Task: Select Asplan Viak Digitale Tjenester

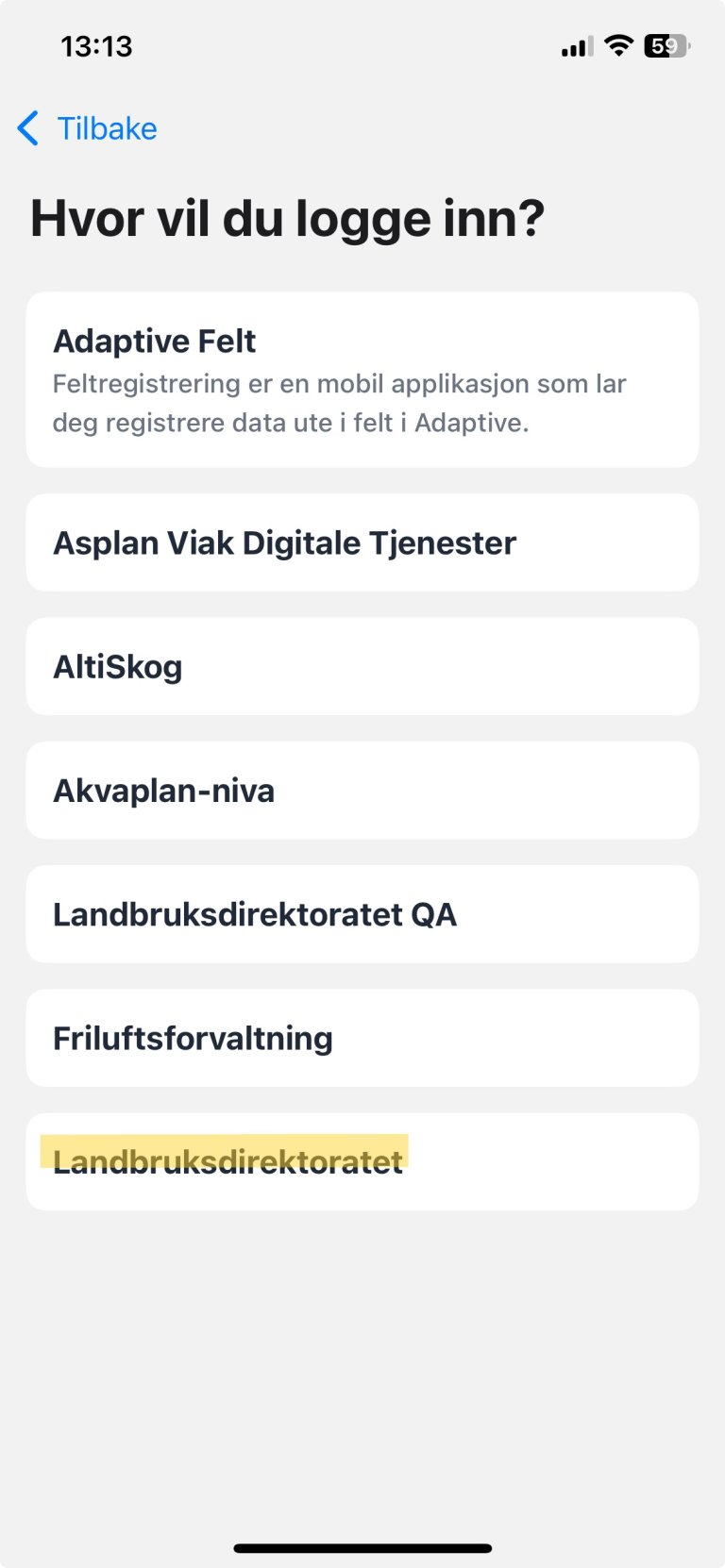Action: (x=362, y=542)
